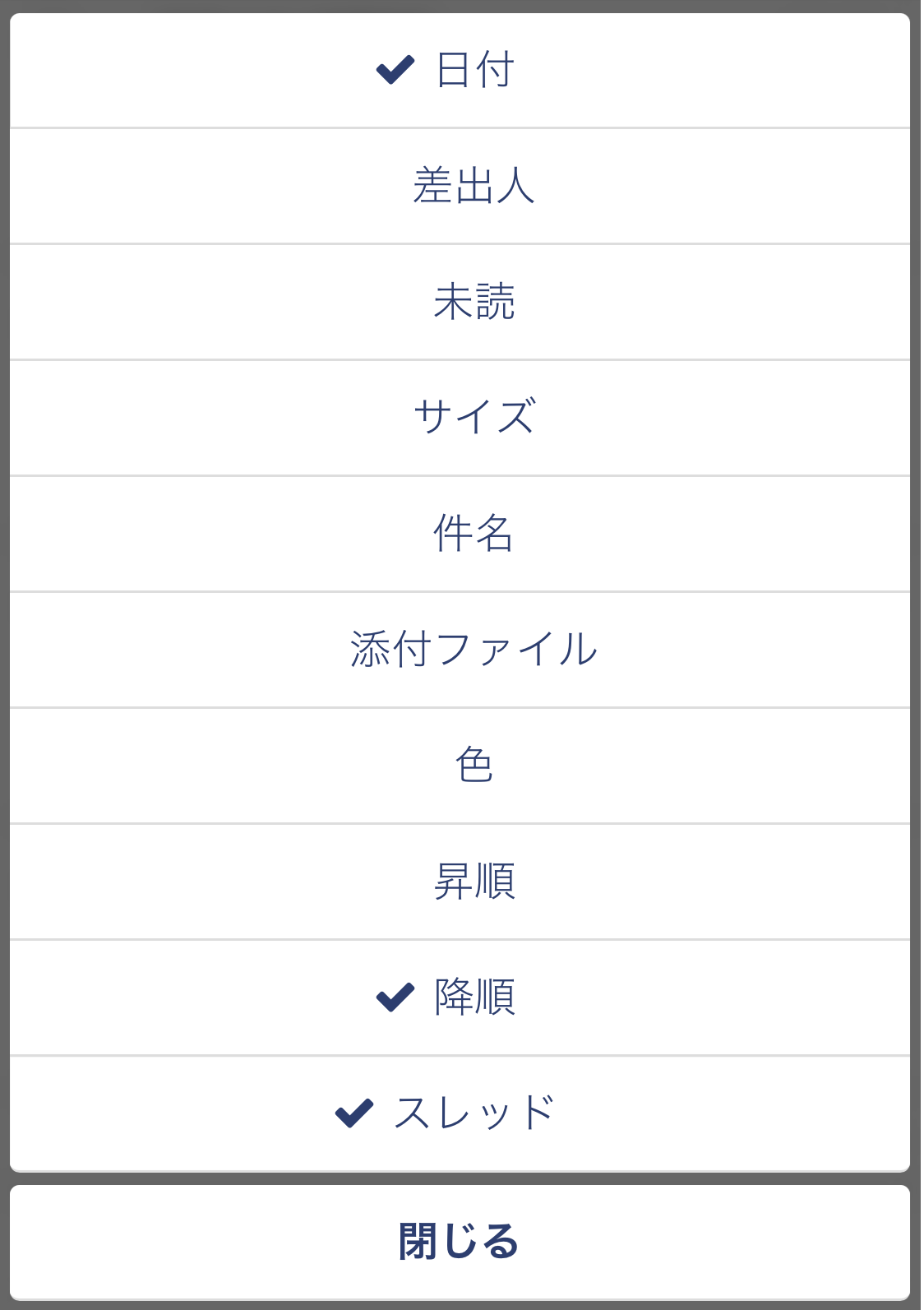Sort by サイズ (size)

(x=460, y=418)
